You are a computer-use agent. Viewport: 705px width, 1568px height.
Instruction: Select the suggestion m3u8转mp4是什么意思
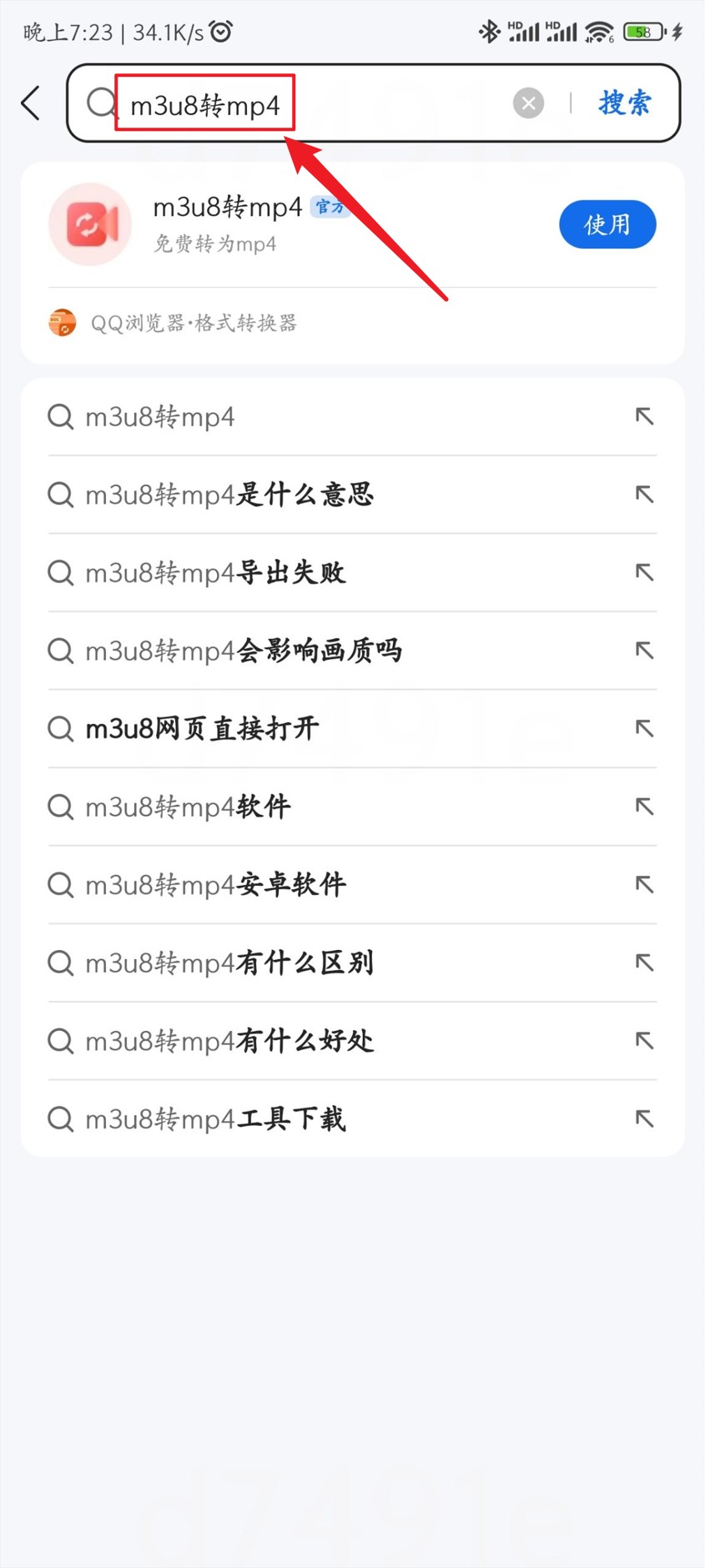[352, 495]
